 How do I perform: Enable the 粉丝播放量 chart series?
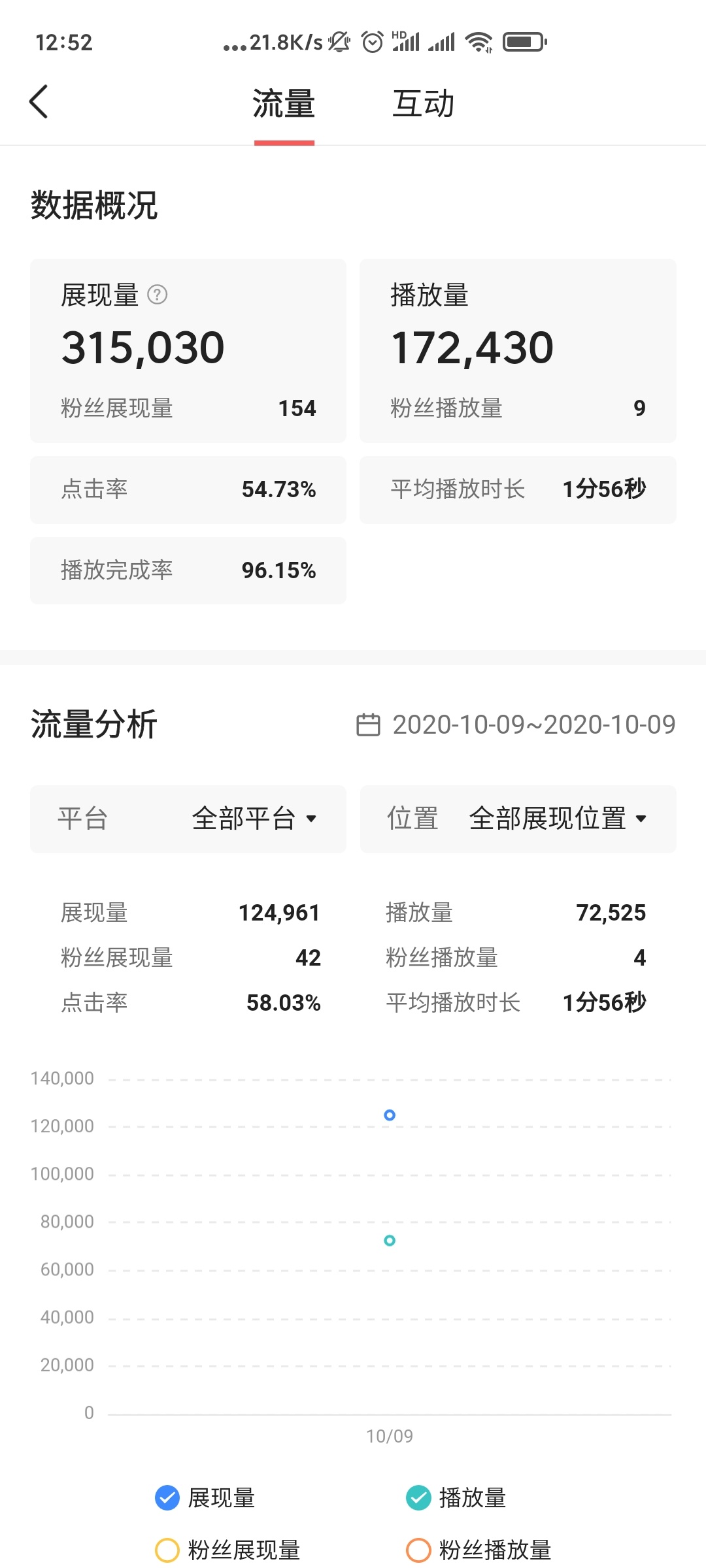(479, 1550)
